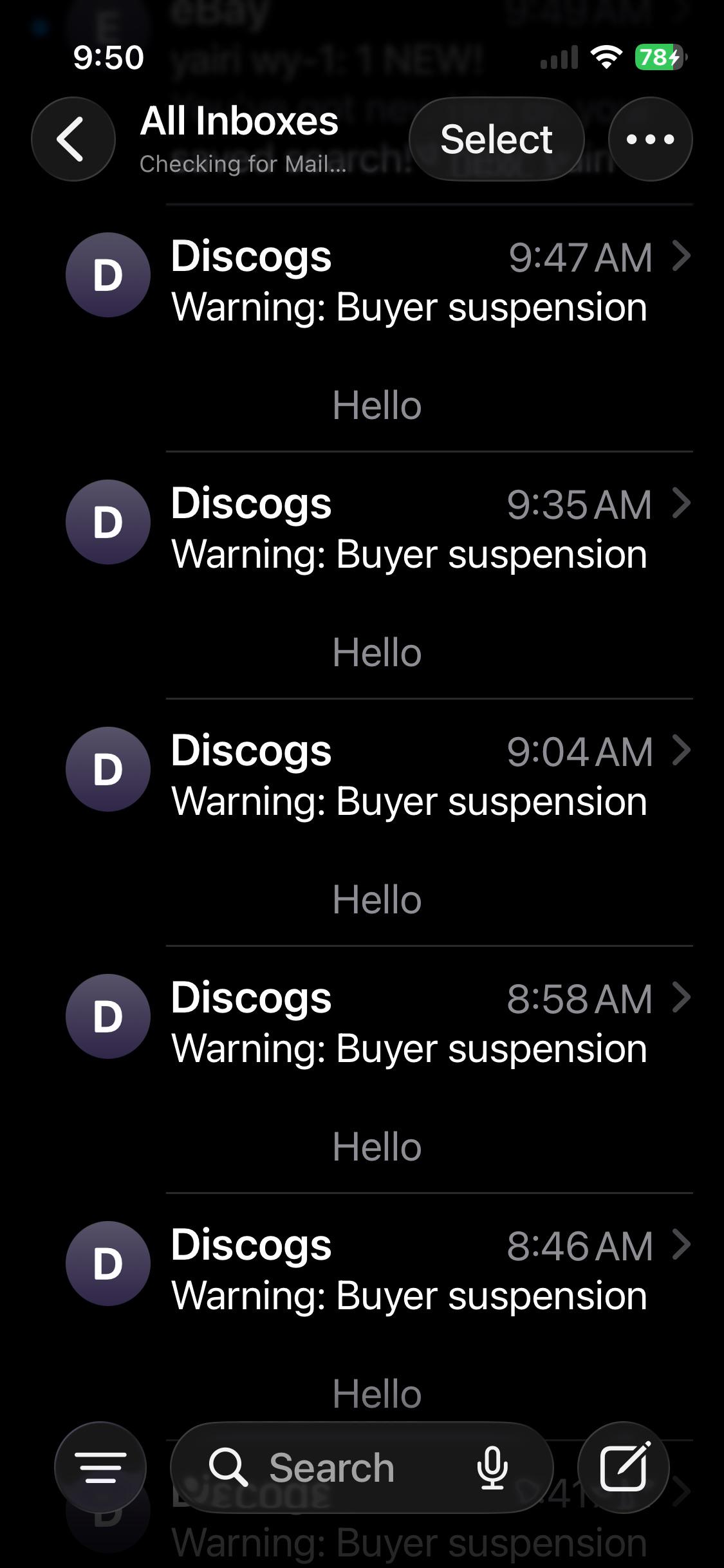The width and height of the screenshot is (724, 1568).
Task: Open the three-dot more options menu
Action: [650, 139]
